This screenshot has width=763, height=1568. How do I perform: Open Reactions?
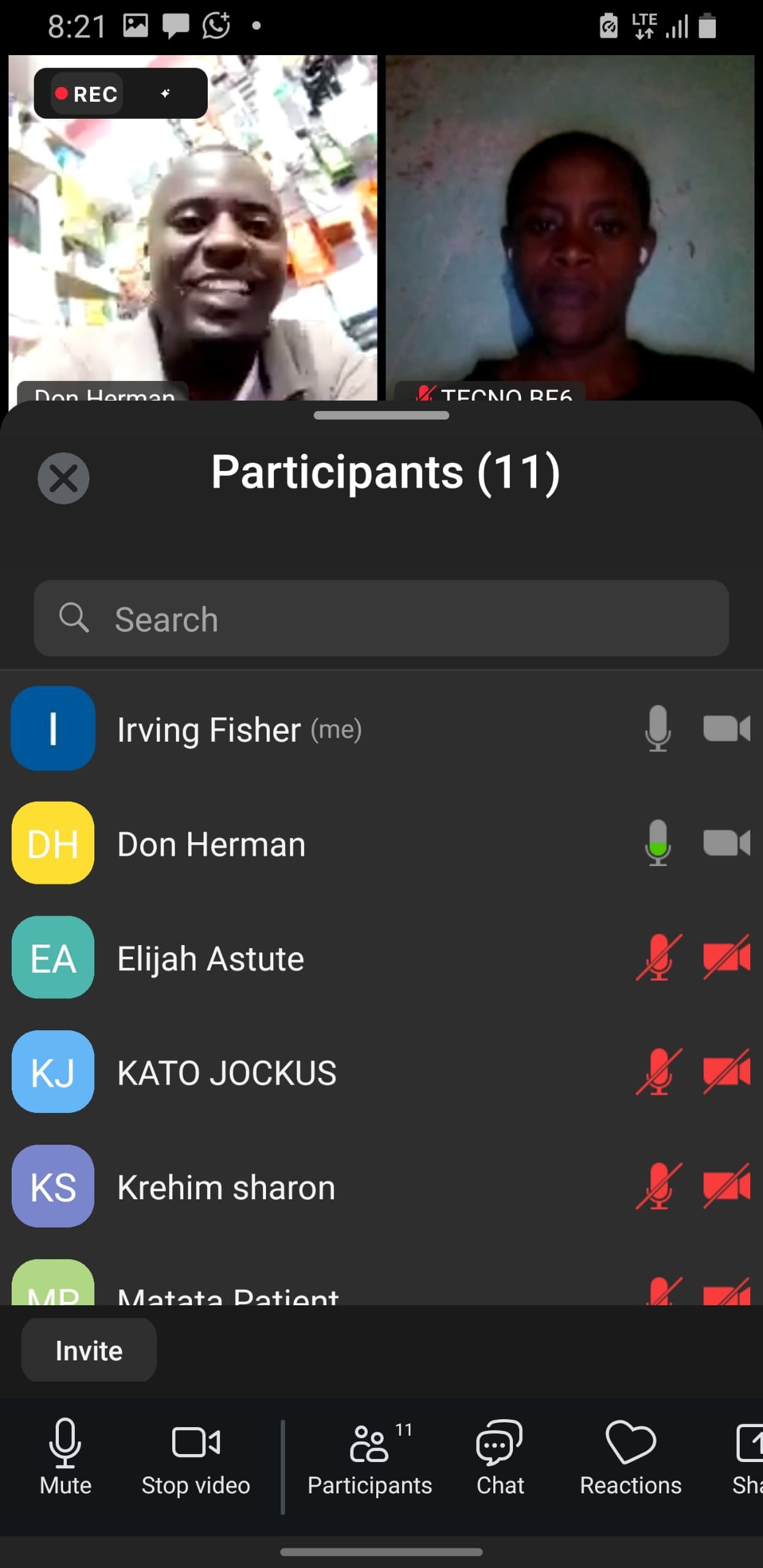(x=631, y=1457)
